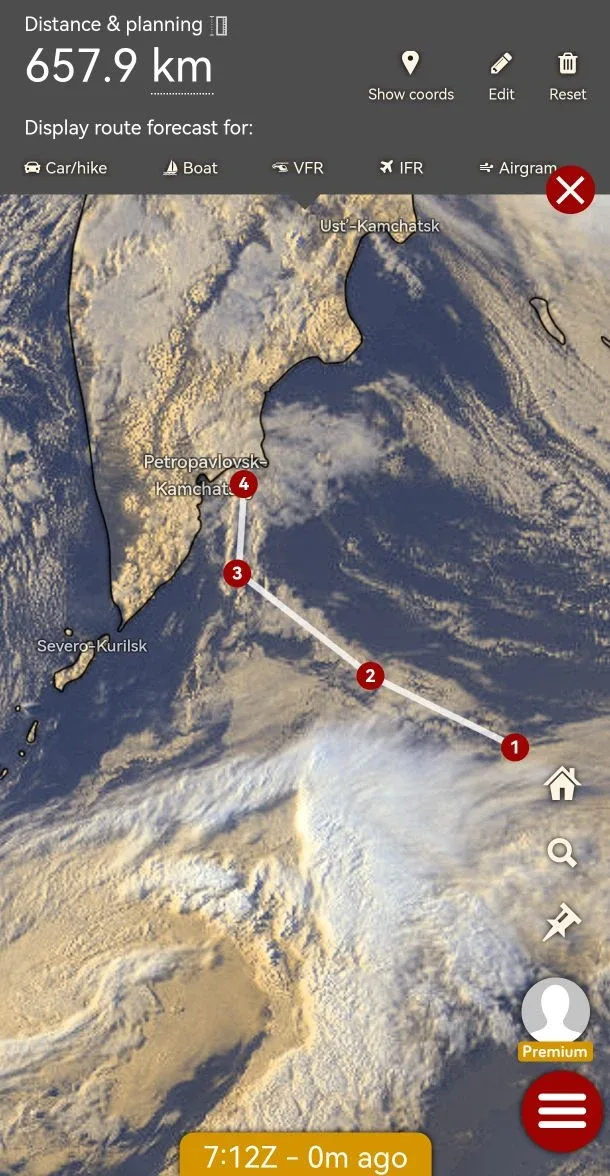Open the map search
Viewport: 610px width, 1176px height.
562,853
